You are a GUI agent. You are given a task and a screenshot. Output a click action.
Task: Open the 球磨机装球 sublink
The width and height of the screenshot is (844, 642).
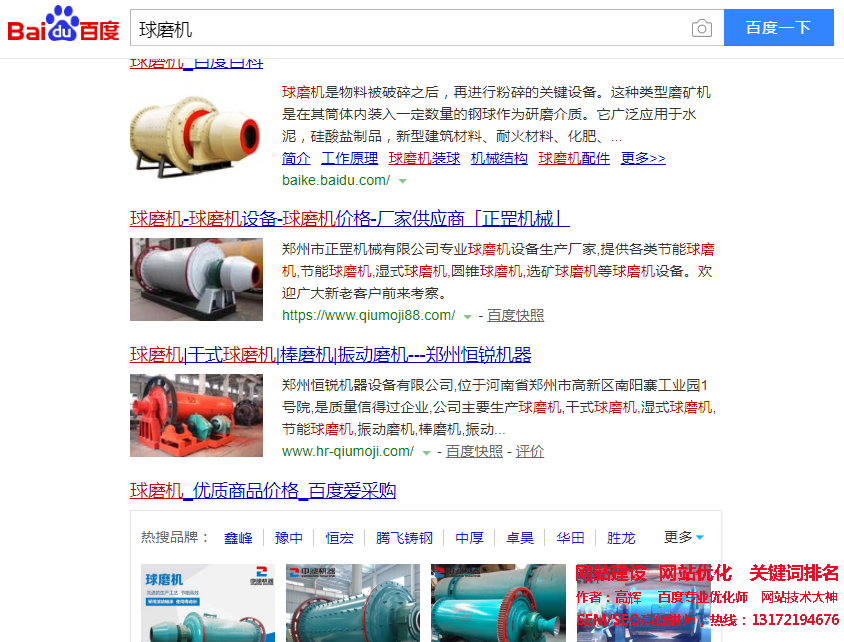424,158
